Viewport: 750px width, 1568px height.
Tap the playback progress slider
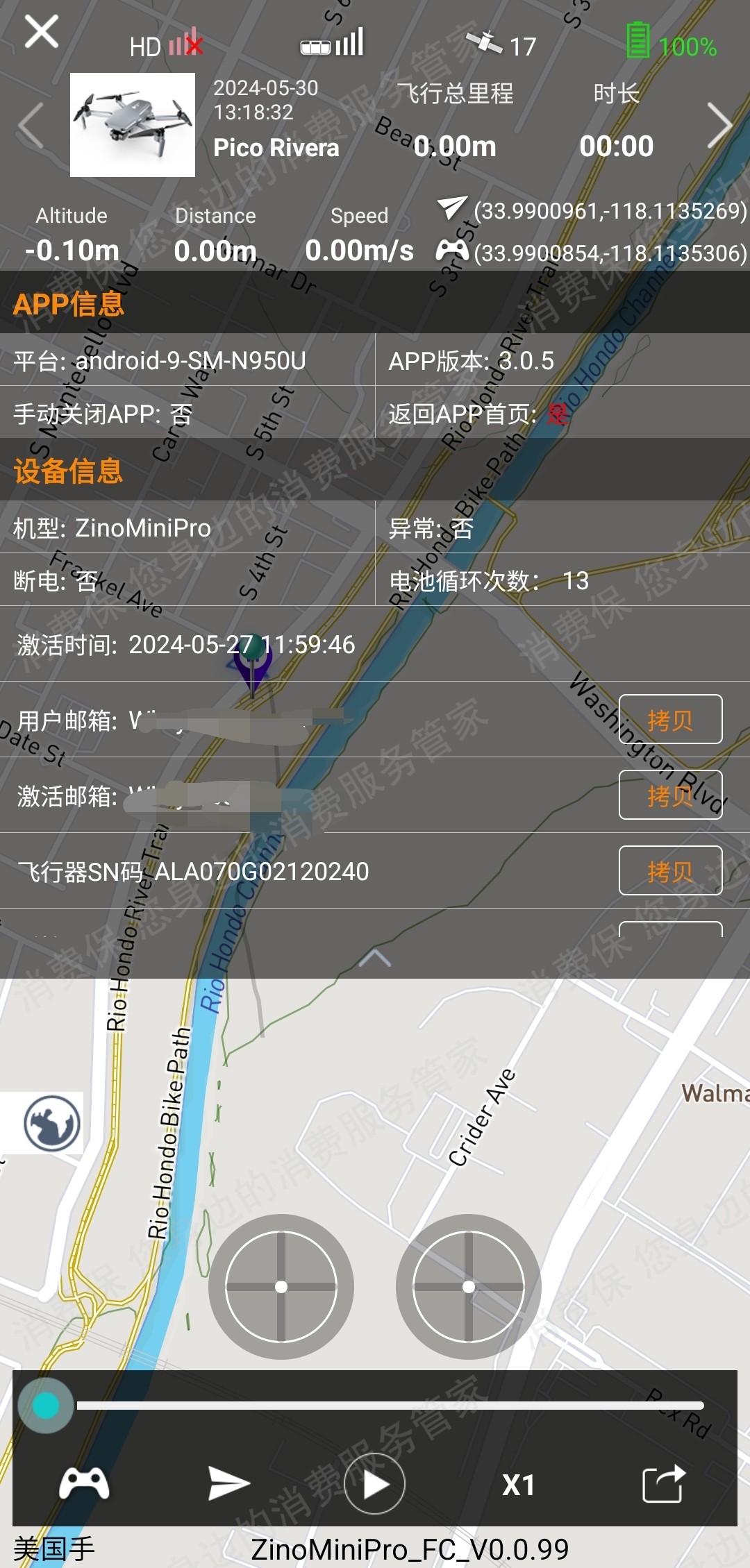click(x=389, y=1406)
